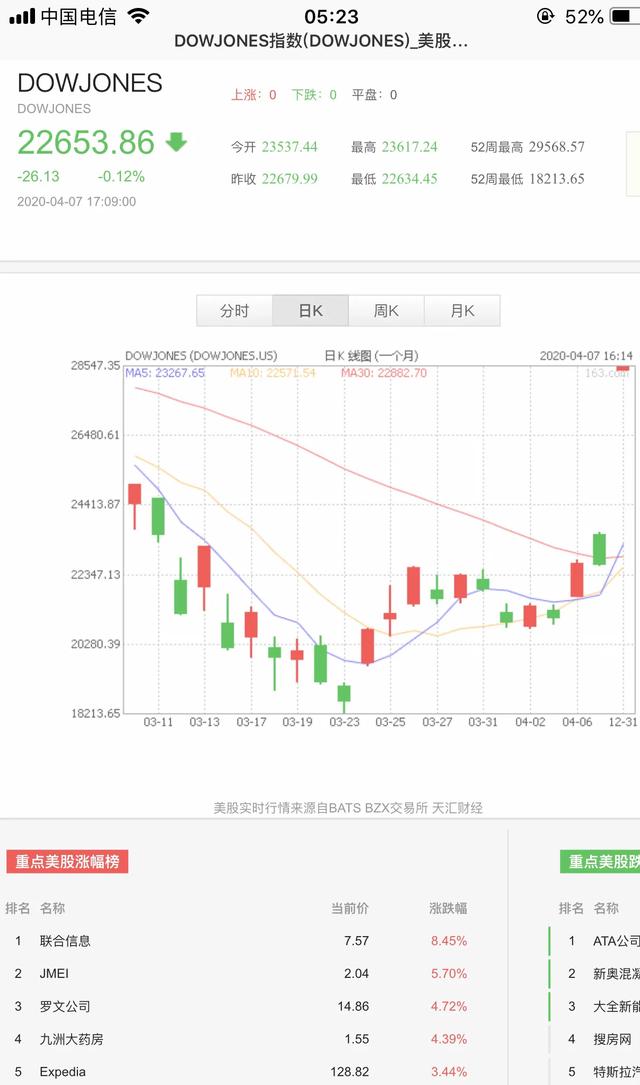Open the 搜房网 stock row
Image resolution: width=640 pixels, height=1085 pixels.
(x=595, y=1039)
